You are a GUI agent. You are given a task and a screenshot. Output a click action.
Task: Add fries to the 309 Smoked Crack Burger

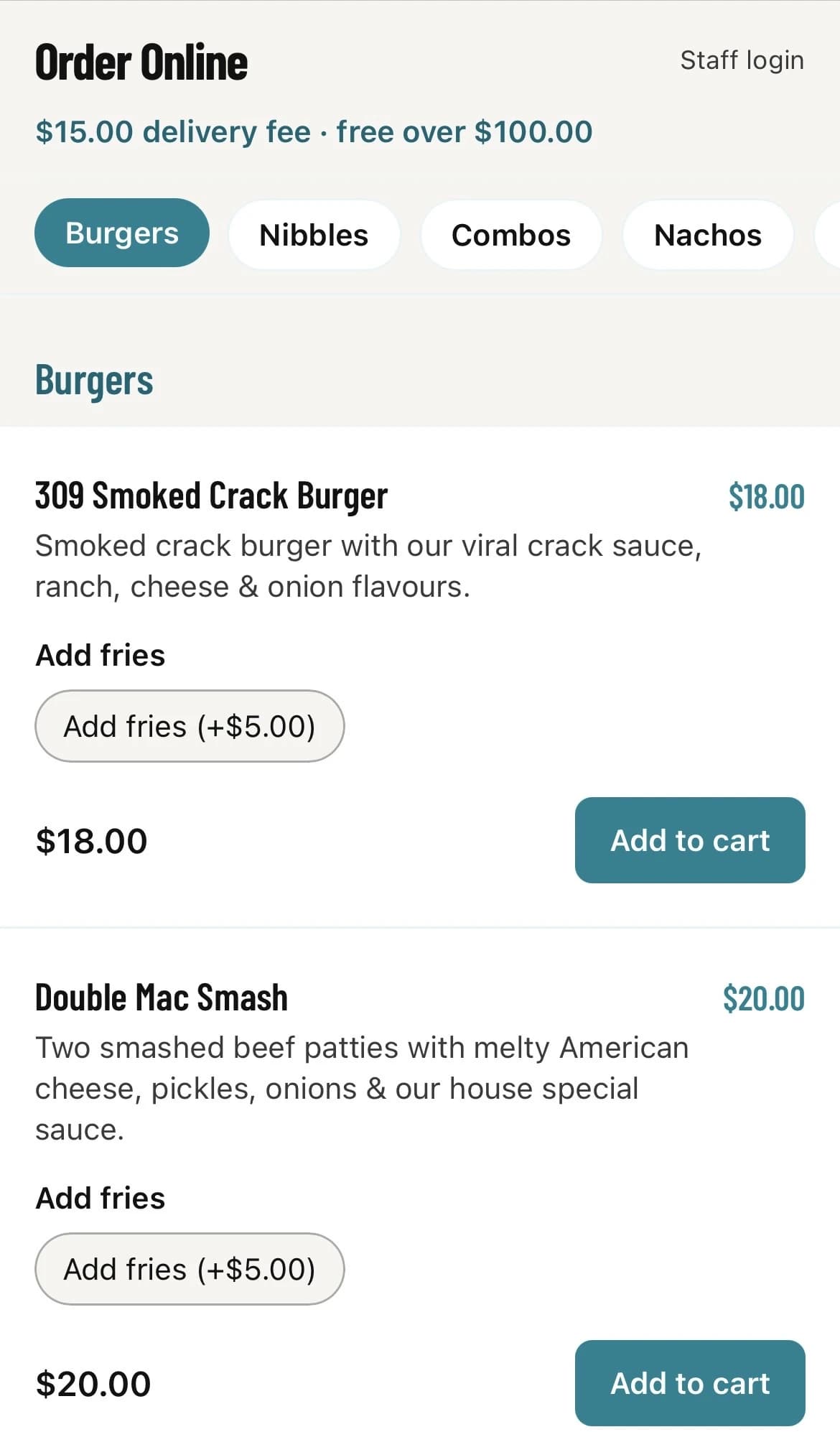(190, 726)
